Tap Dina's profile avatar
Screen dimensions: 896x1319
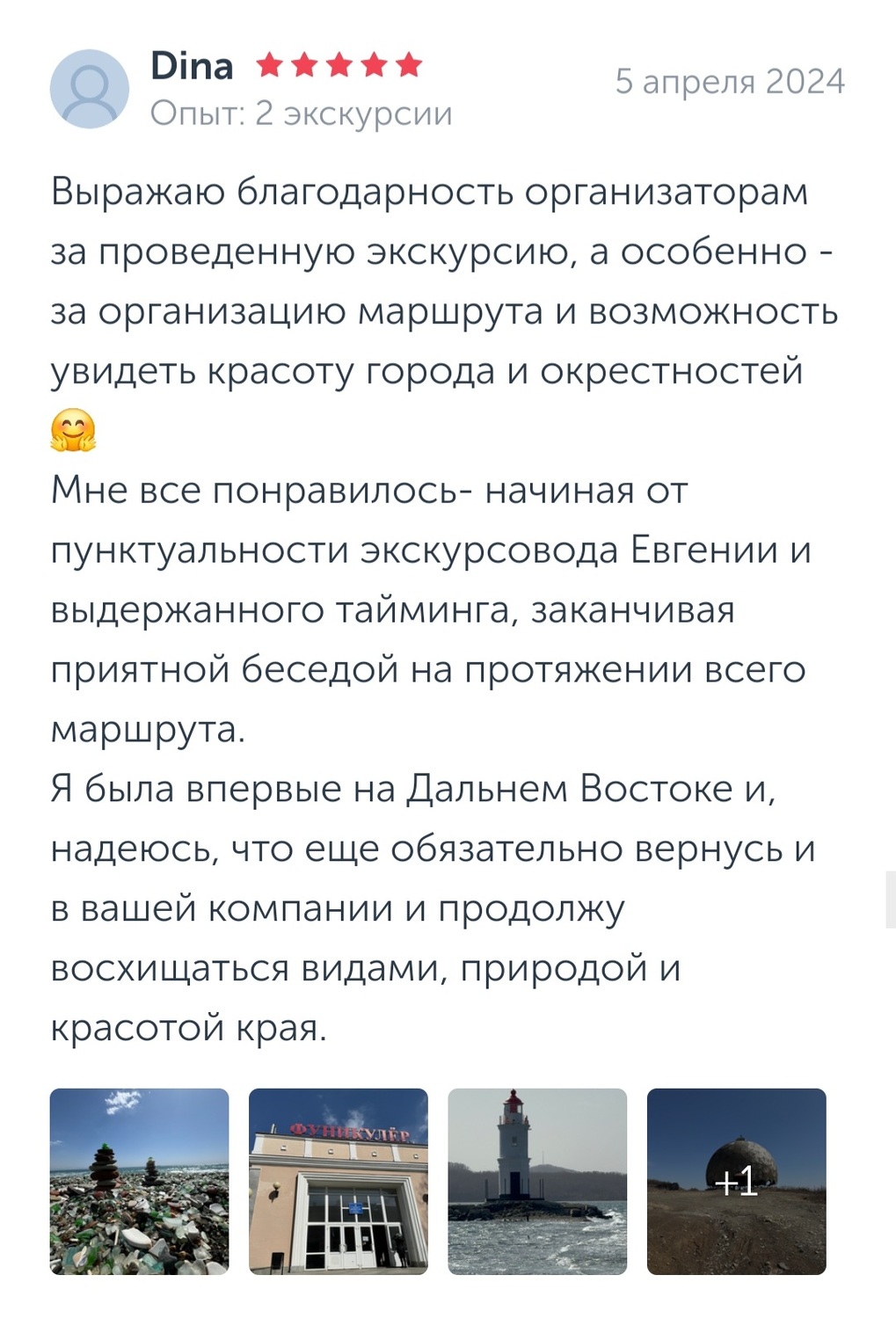pos(89,89)
